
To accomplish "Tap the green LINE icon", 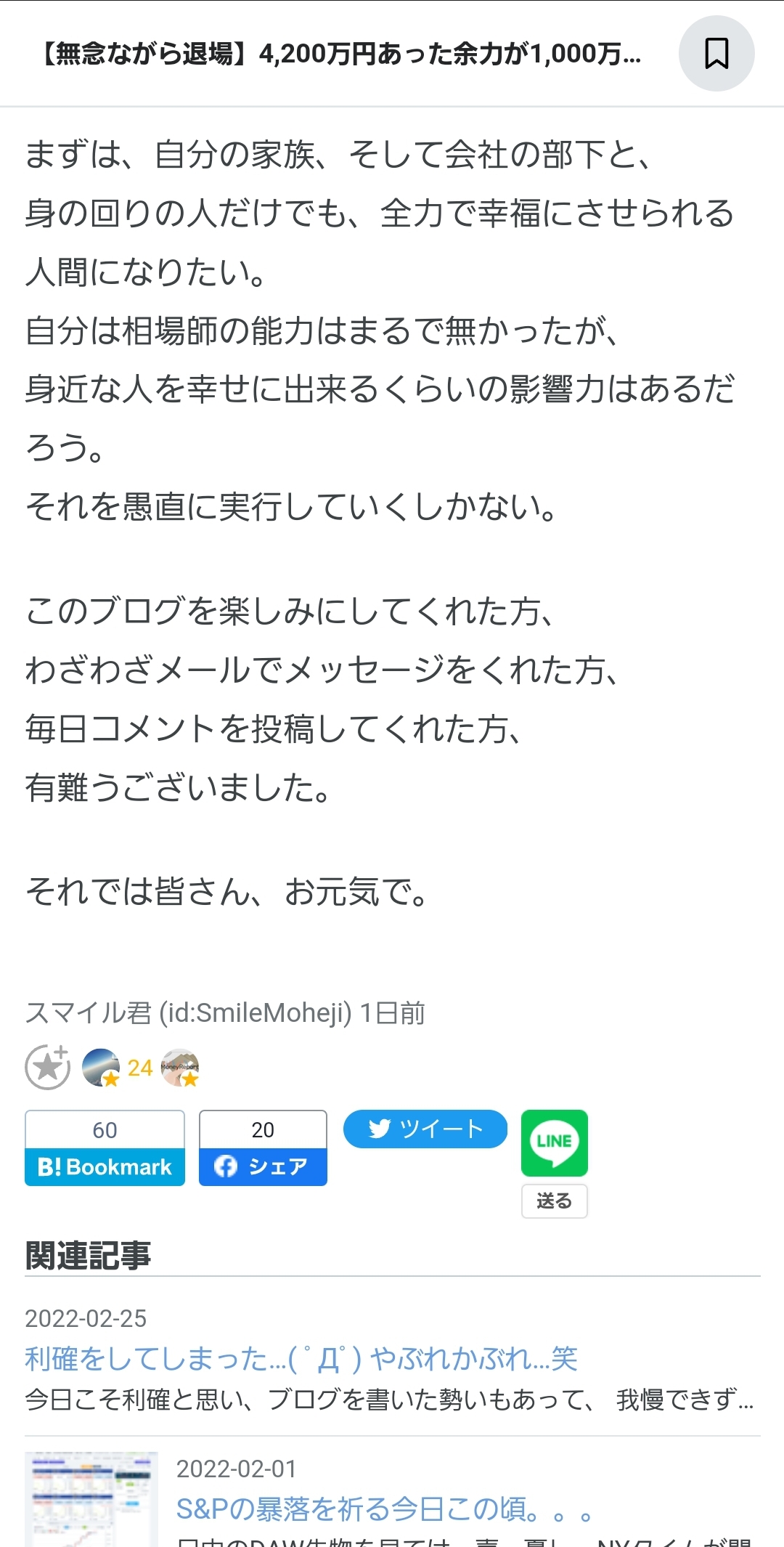I will point(555,1143).
